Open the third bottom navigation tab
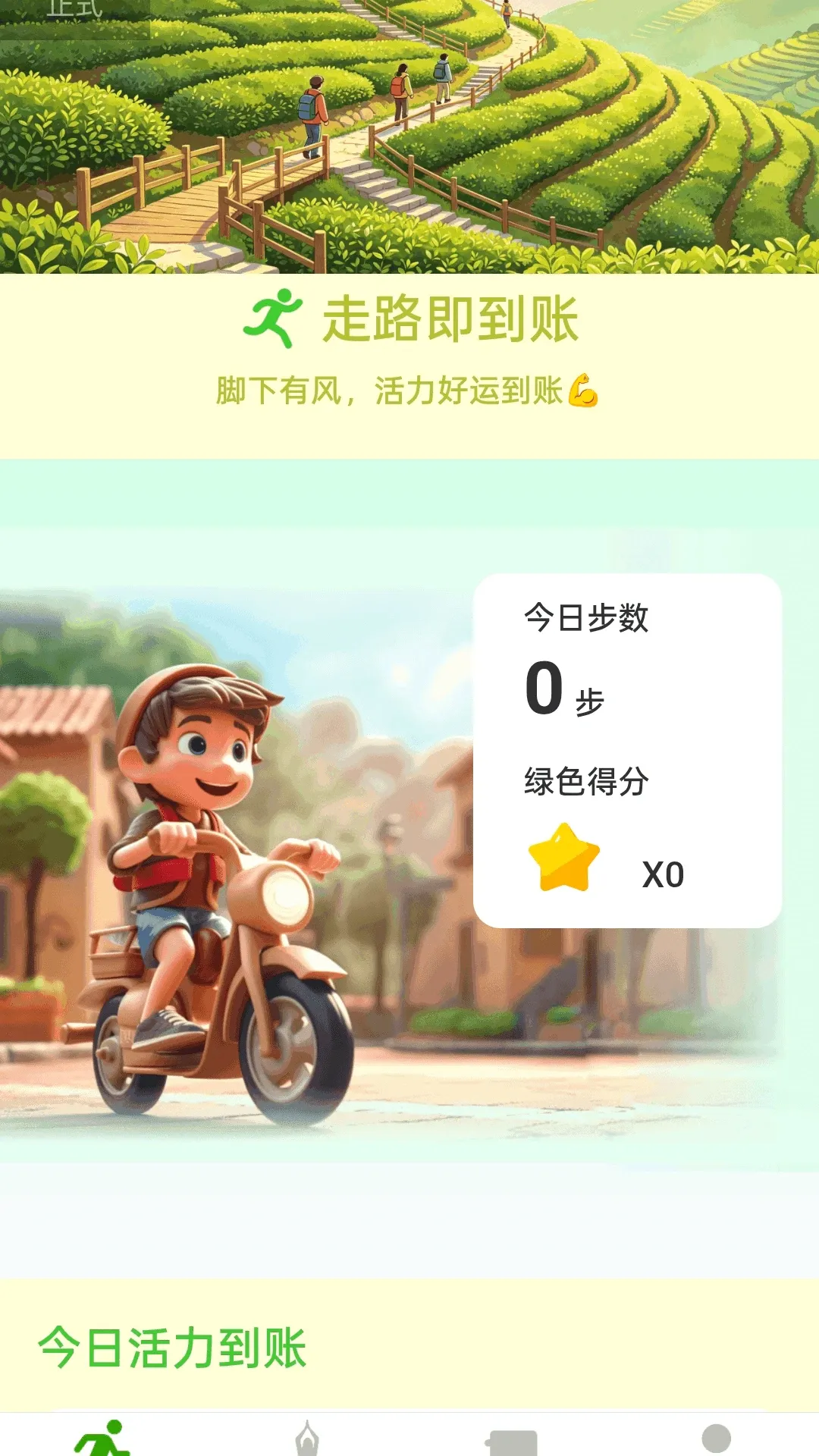Viewport: 819px width, 1456px height. tap(512, 1441)
